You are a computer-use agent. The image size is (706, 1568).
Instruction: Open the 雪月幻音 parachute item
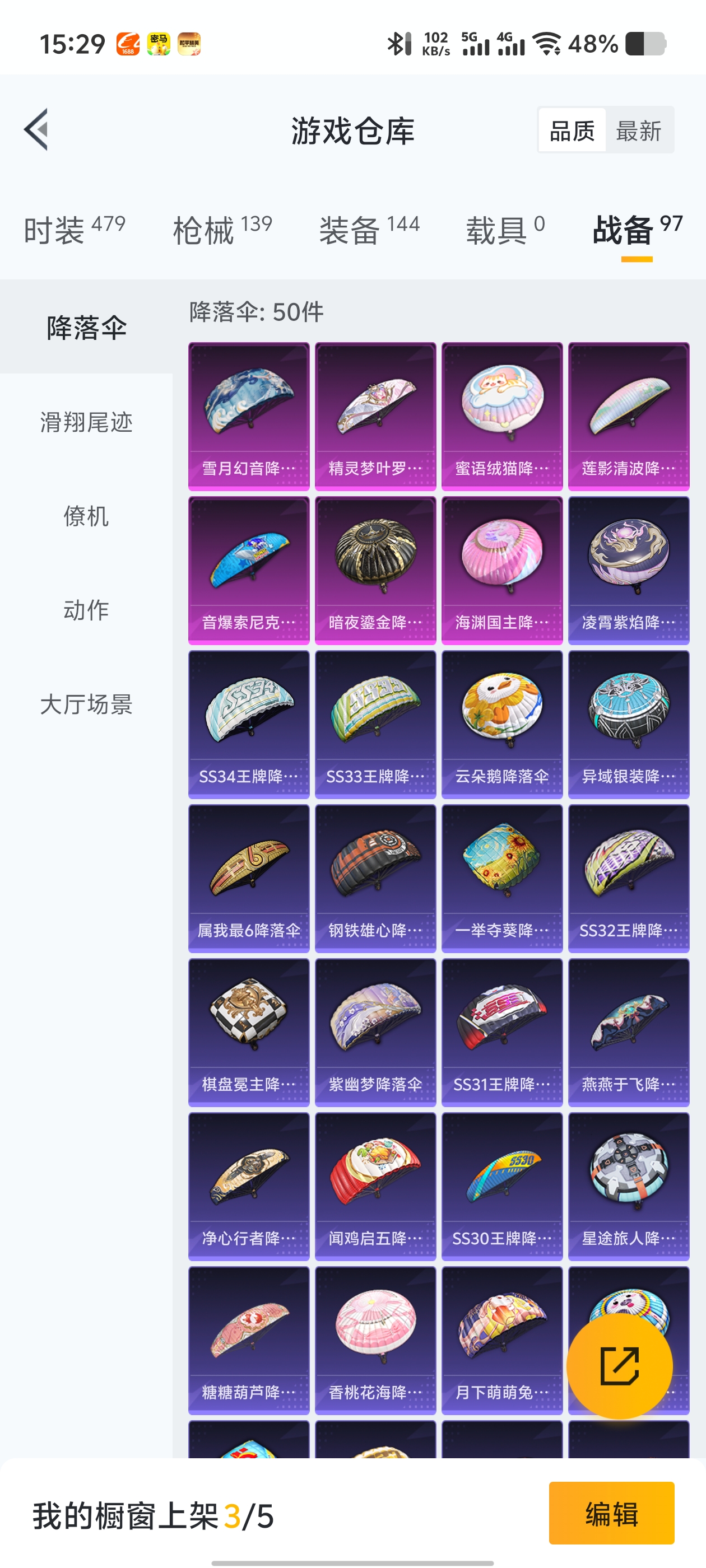coord(249,416)
